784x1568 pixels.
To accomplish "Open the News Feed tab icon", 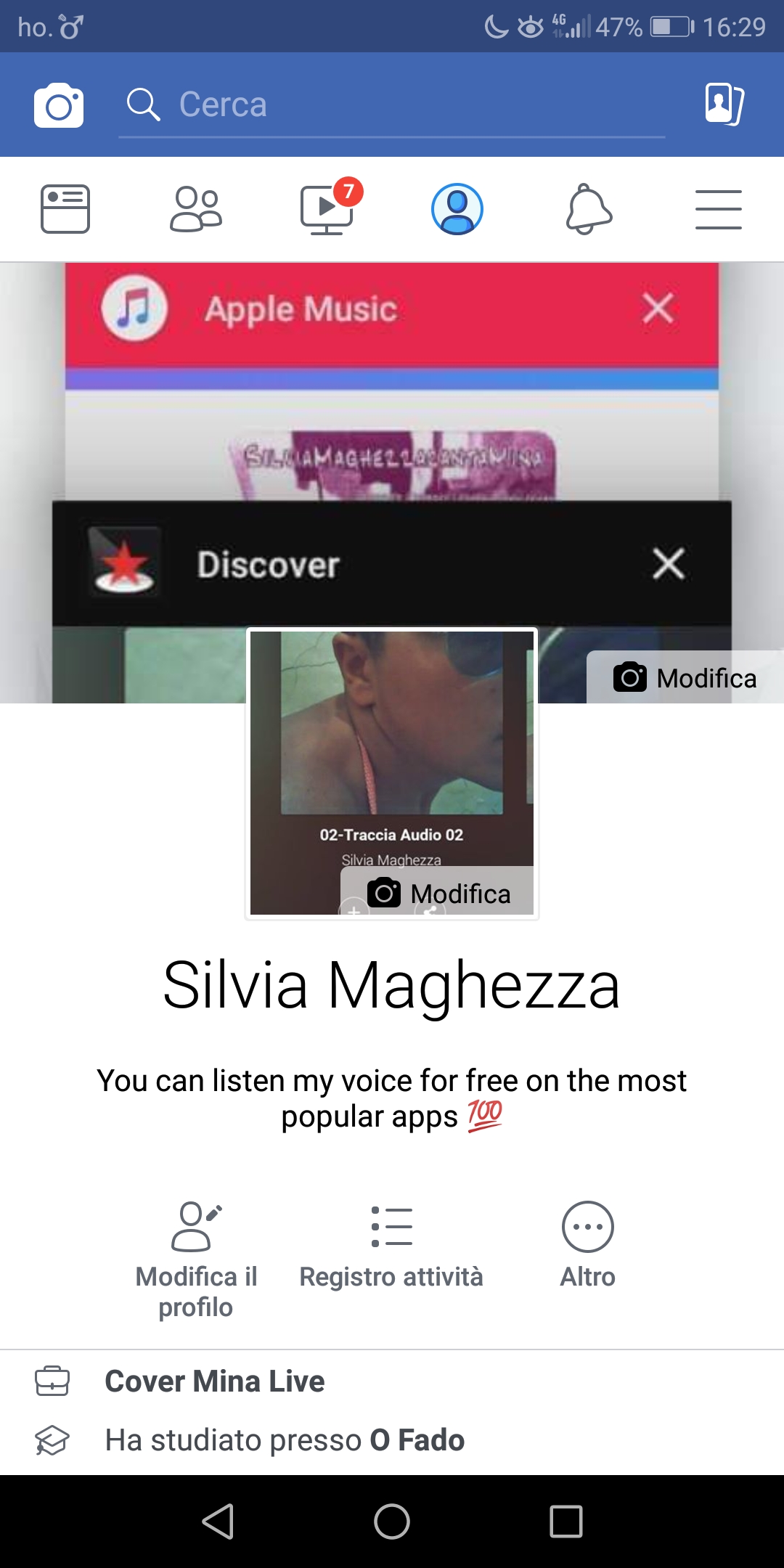I will pyautogui.click(x=65, y=209).
